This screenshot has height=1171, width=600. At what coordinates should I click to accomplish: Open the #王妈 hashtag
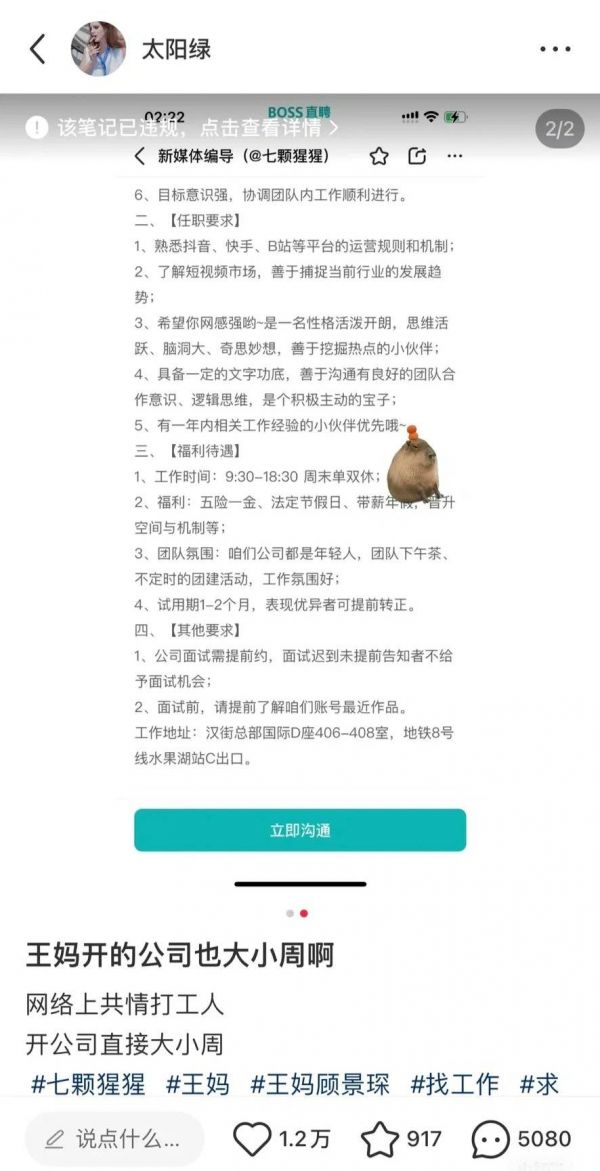pos(197,1083)
